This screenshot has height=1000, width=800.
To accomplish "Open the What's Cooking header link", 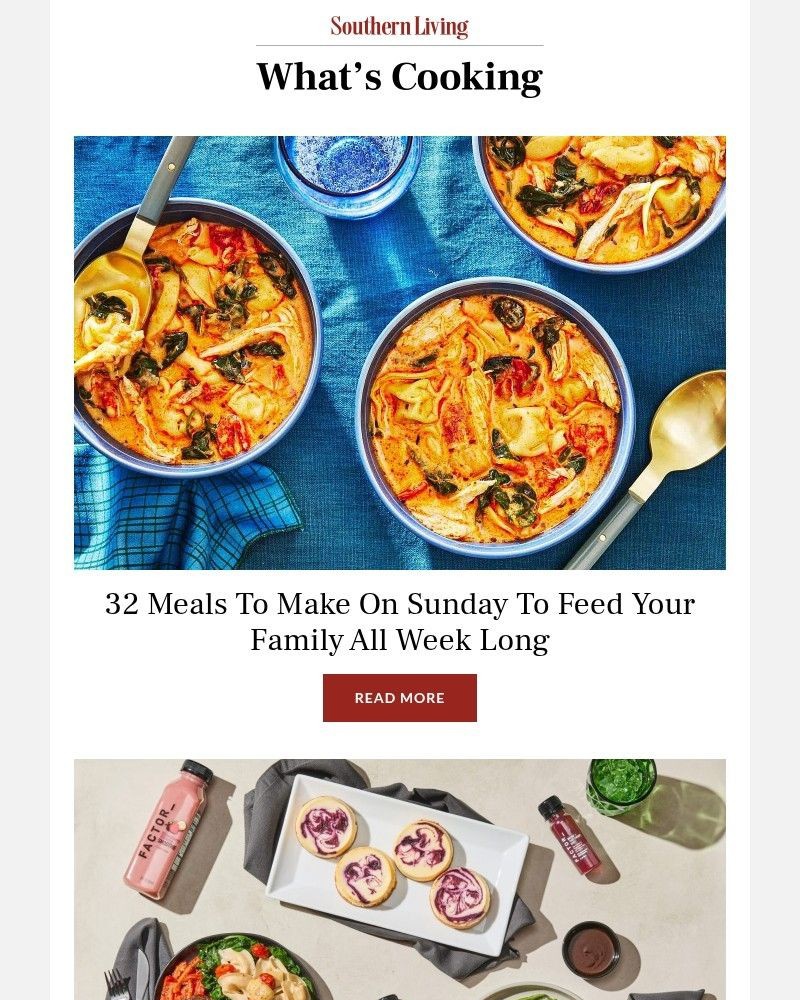I will [399, 75].
